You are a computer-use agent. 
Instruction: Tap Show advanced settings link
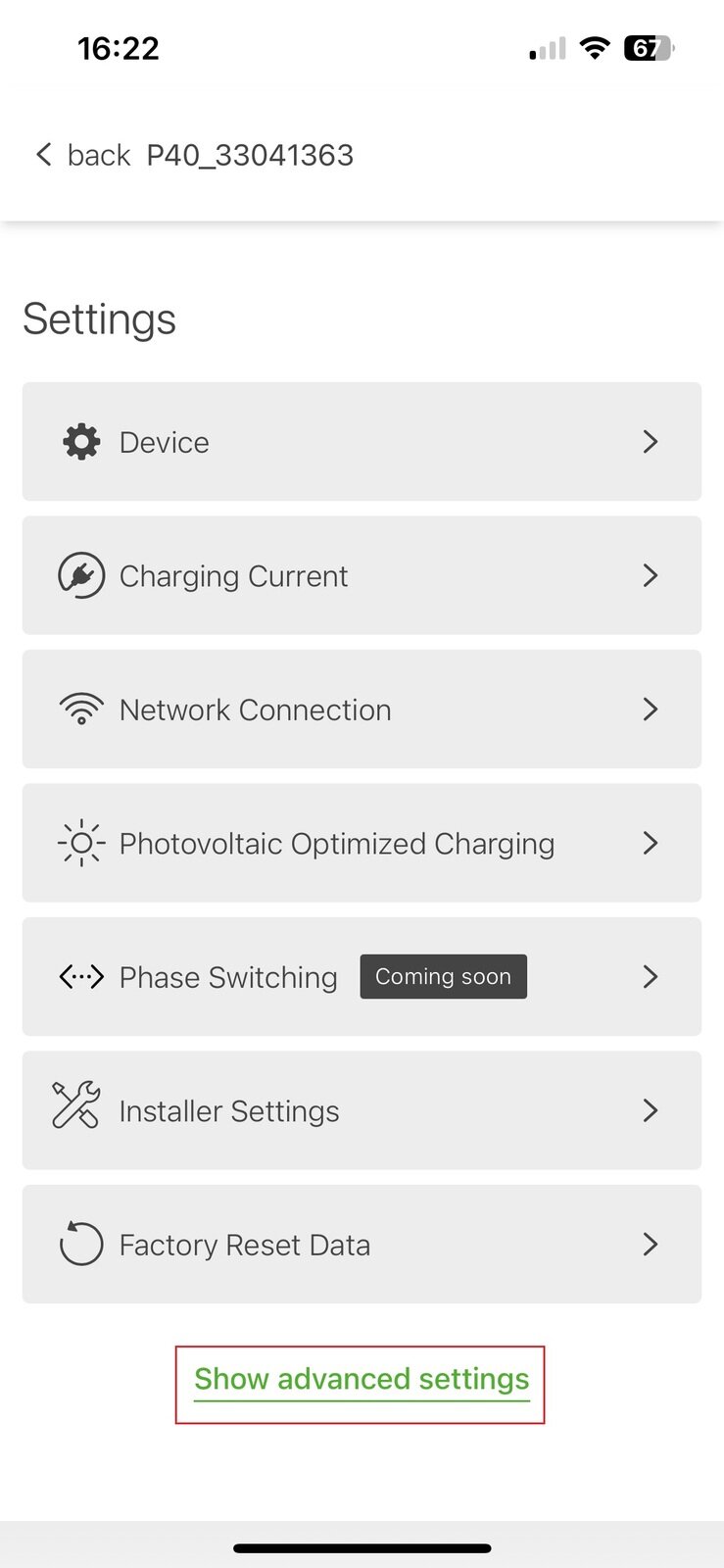pos(361,1380)
